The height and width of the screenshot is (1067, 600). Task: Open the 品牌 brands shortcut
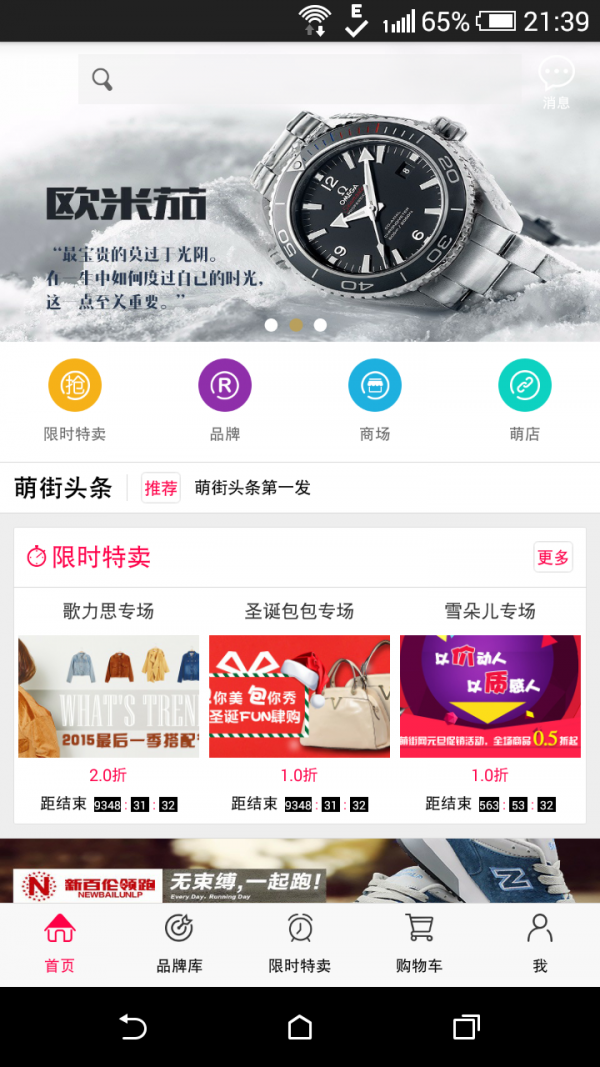coord(225,386)
